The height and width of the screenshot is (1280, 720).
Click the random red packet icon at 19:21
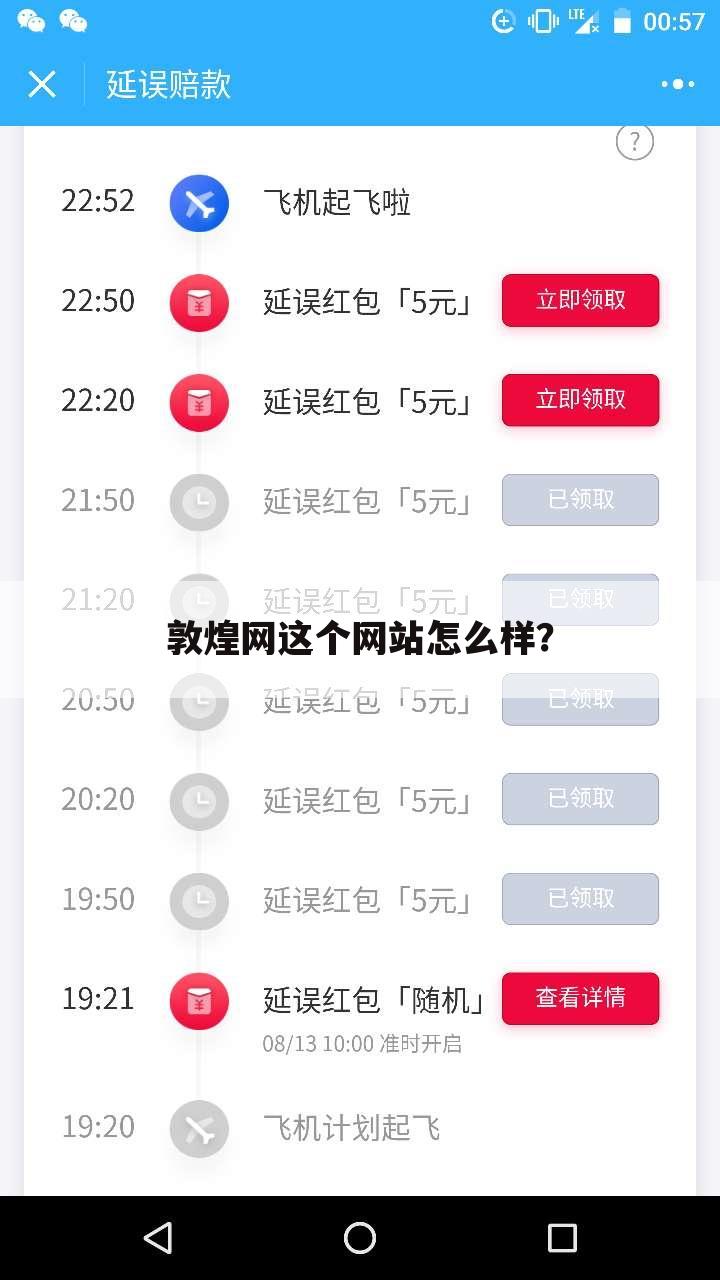tap(198, 1000)
